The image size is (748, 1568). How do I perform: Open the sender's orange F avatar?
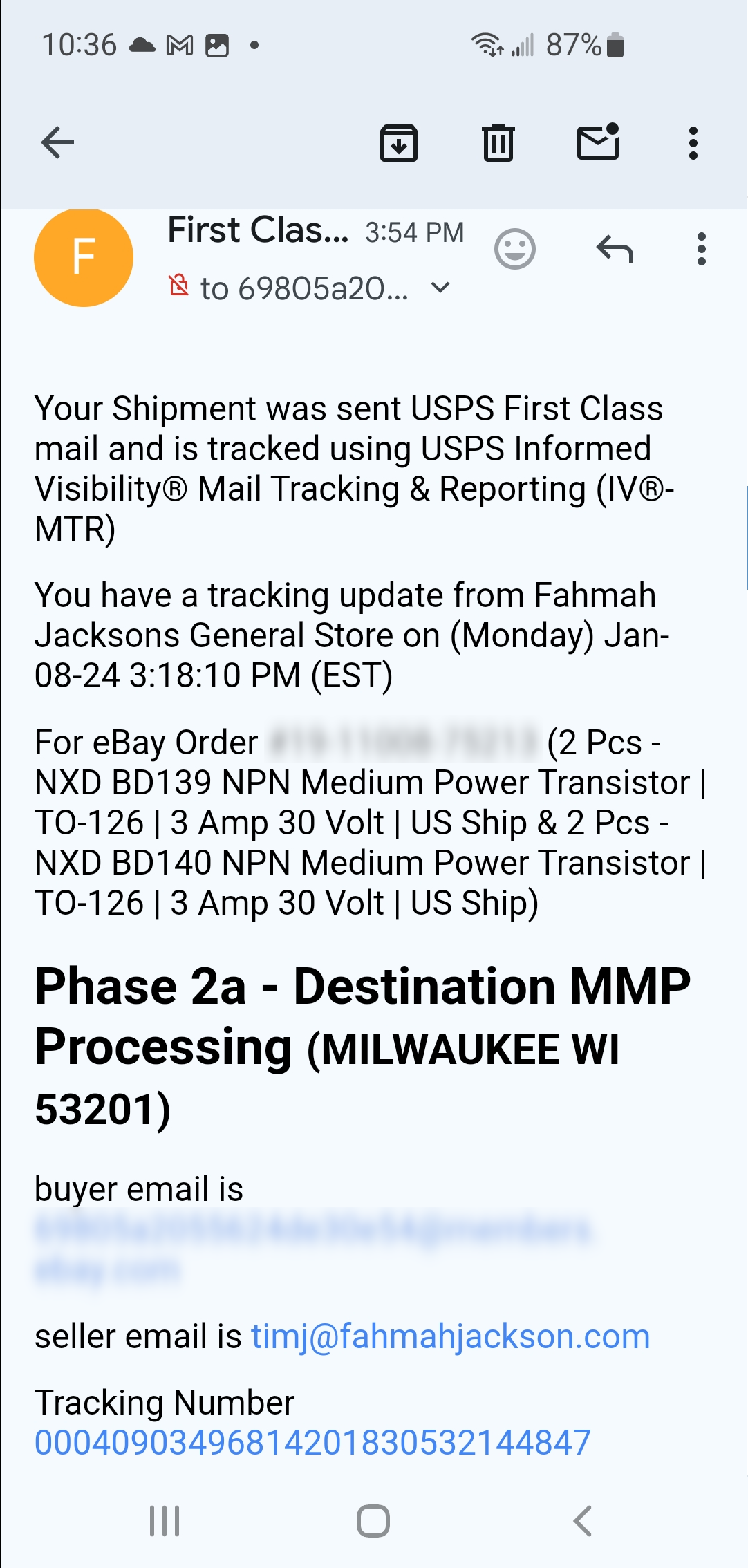84,257
